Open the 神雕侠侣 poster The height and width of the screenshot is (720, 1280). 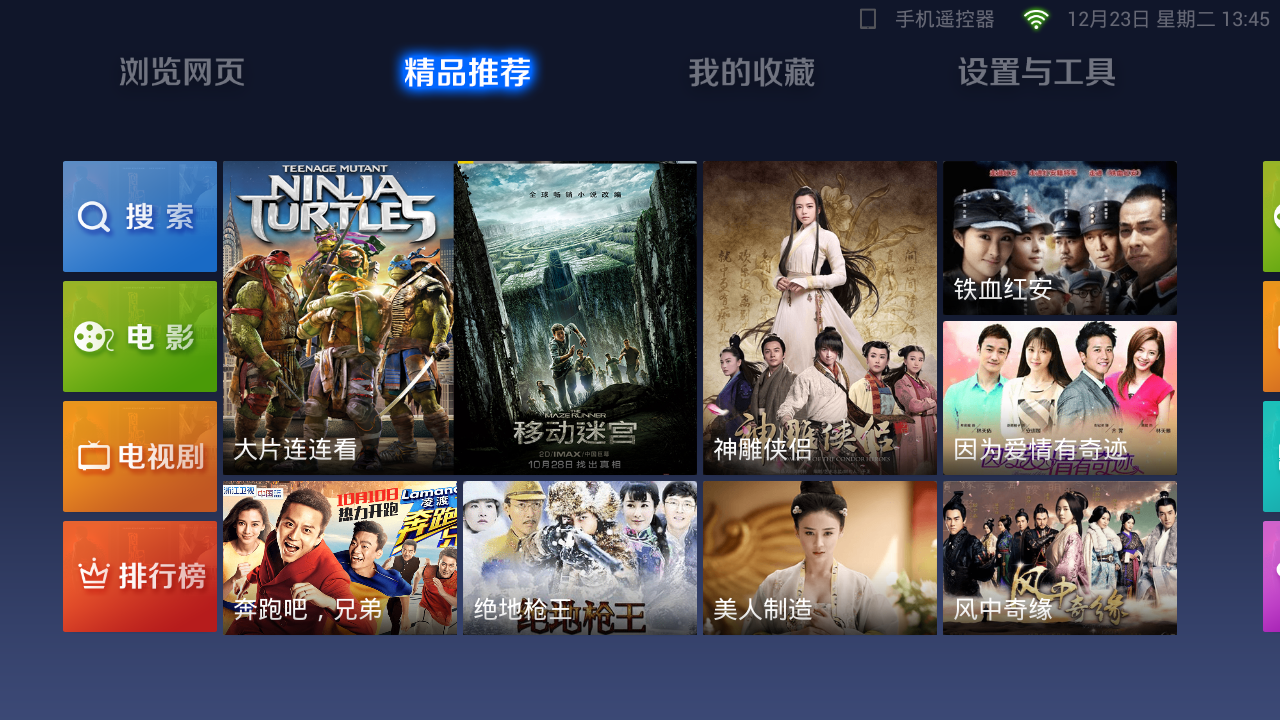pos(820,318)
